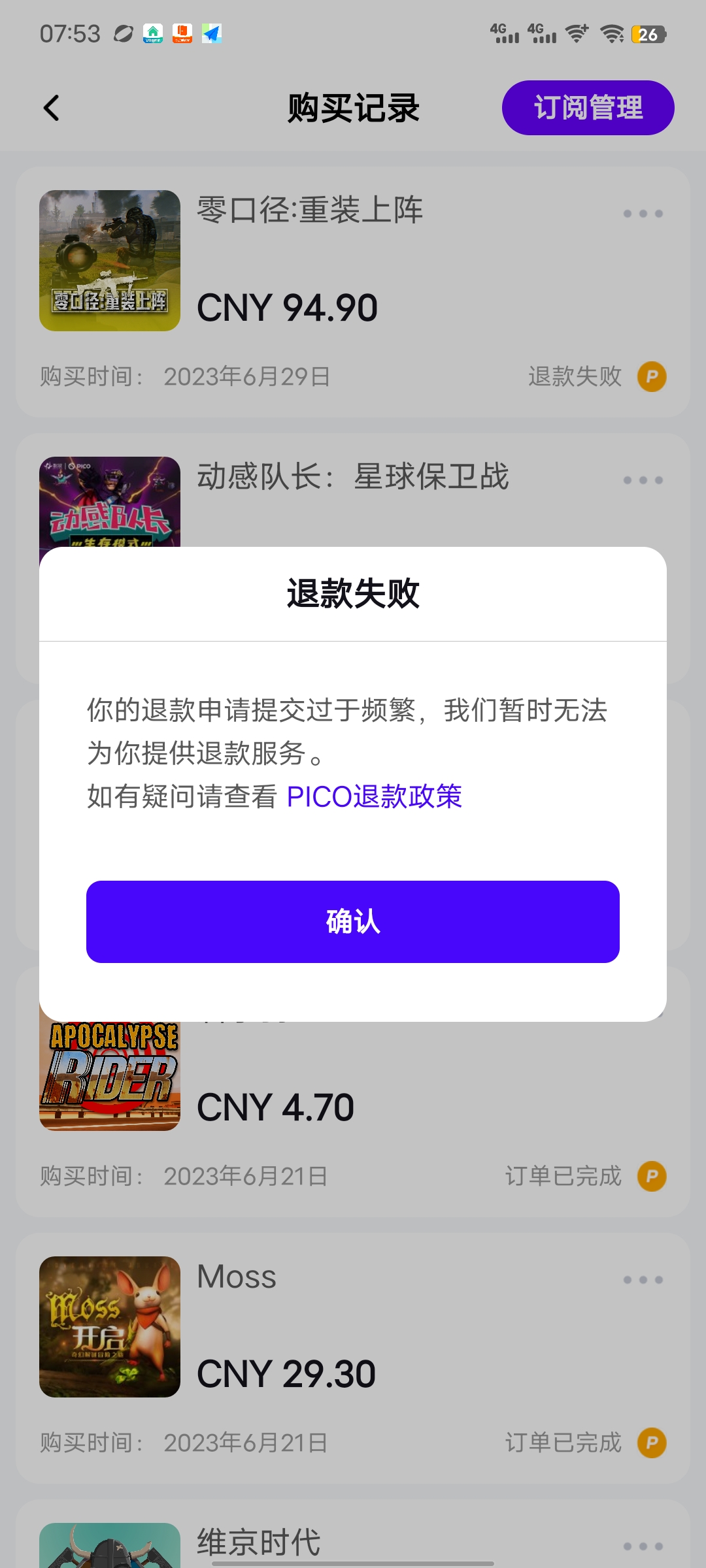Tap the P badge beside Apocalypse Rider's completed order
The width and height of the screenshot is (706, 1568).
[650, 1176]
